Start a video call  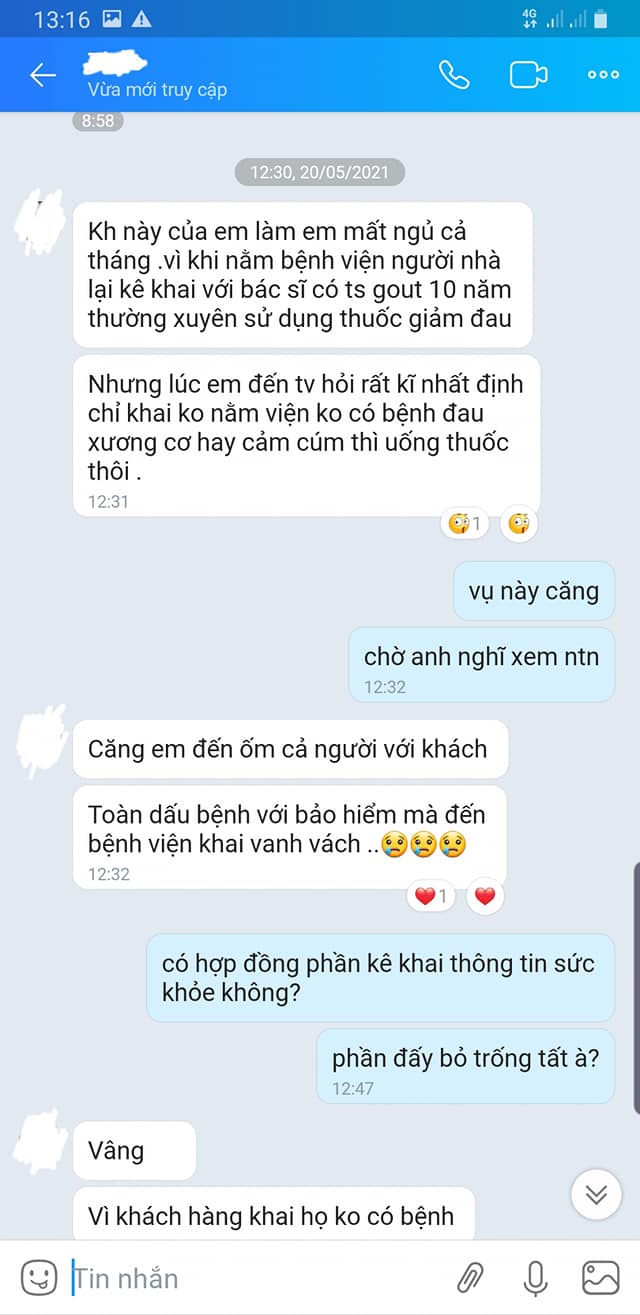point(528,75)
